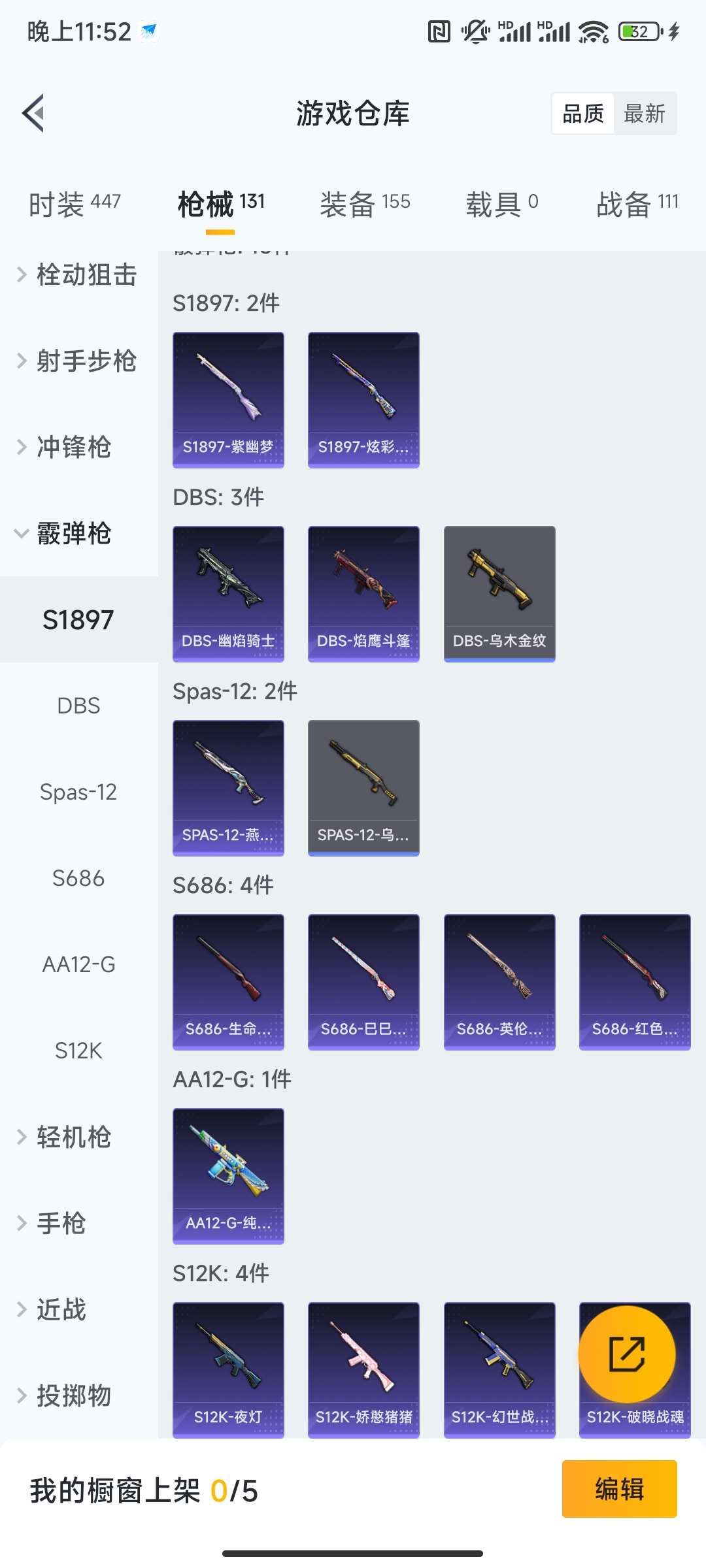Go back with the top-left arrow
This screenshot has width=706, height=1568.
pyautogui.click(x=34, y=113)
